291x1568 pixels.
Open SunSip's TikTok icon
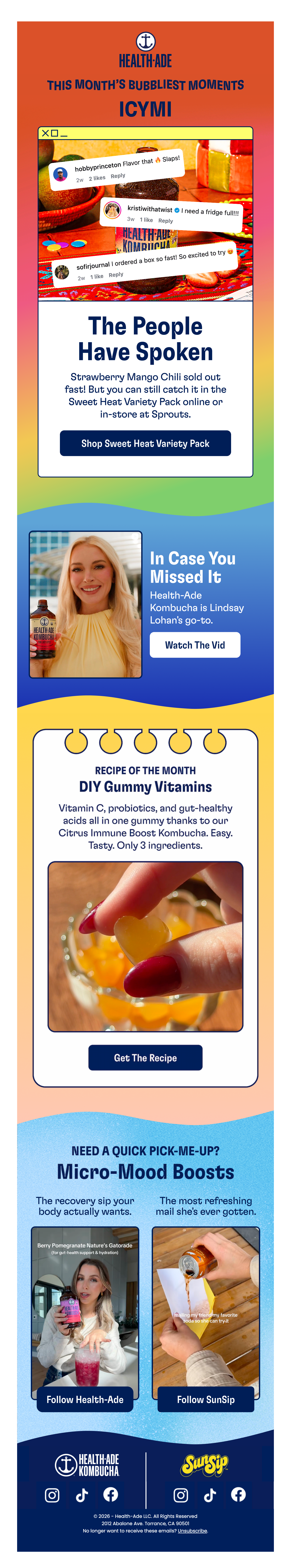point(210,1494)
